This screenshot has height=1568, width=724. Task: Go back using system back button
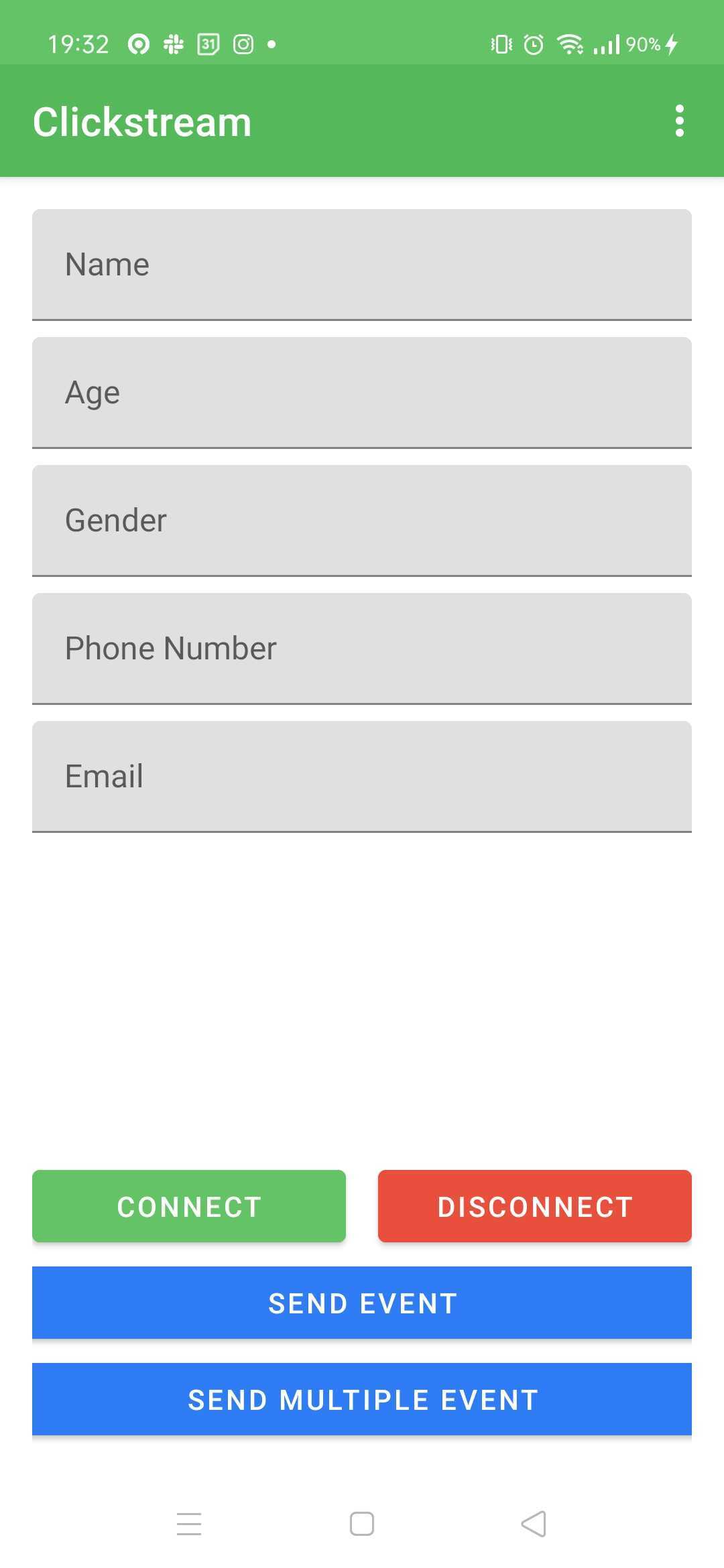click(x=534, y=1524)
